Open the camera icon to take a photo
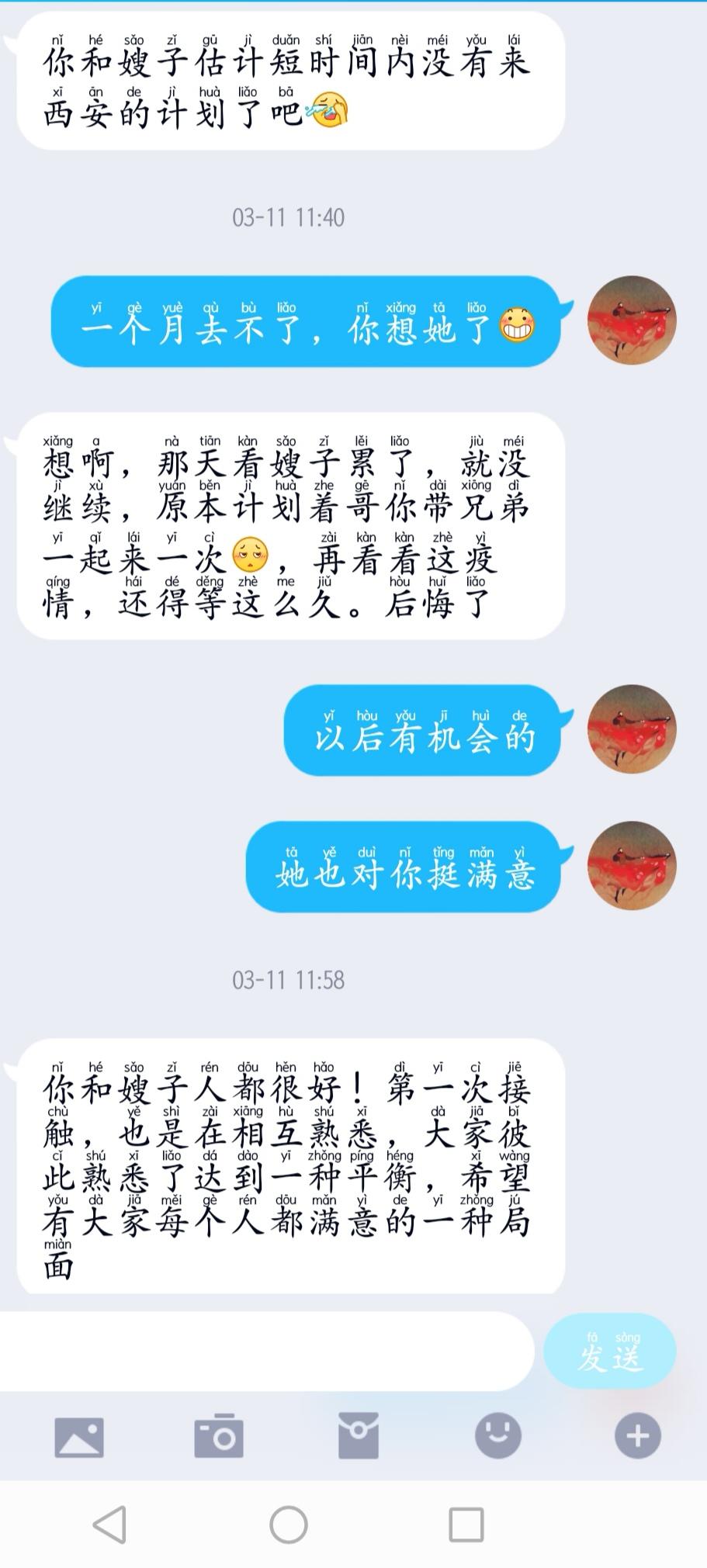The height and width of the screenshot is (1568, 707). 218,1436
